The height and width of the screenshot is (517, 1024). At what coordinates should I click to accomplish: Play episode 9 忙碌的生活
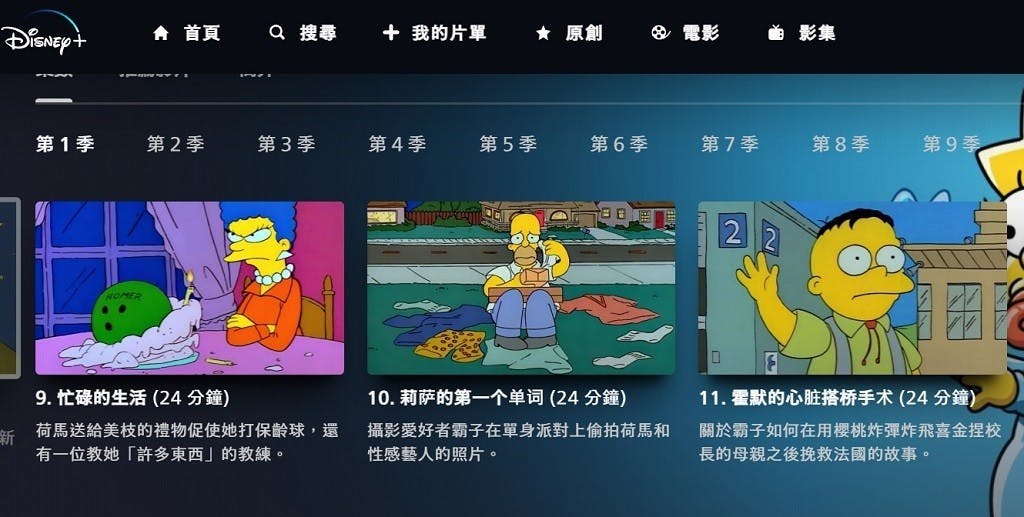click(189, 288)
